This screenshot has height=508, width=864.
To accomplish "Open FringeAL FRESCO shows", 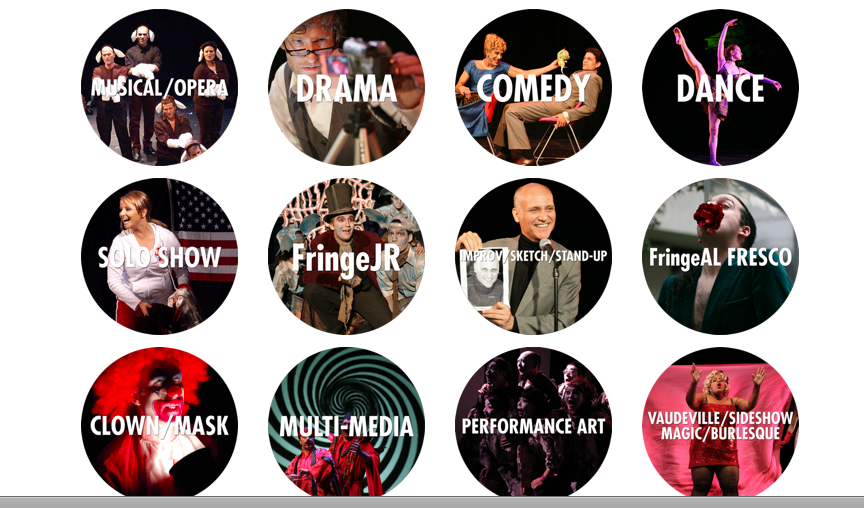I will click(720, 257).
